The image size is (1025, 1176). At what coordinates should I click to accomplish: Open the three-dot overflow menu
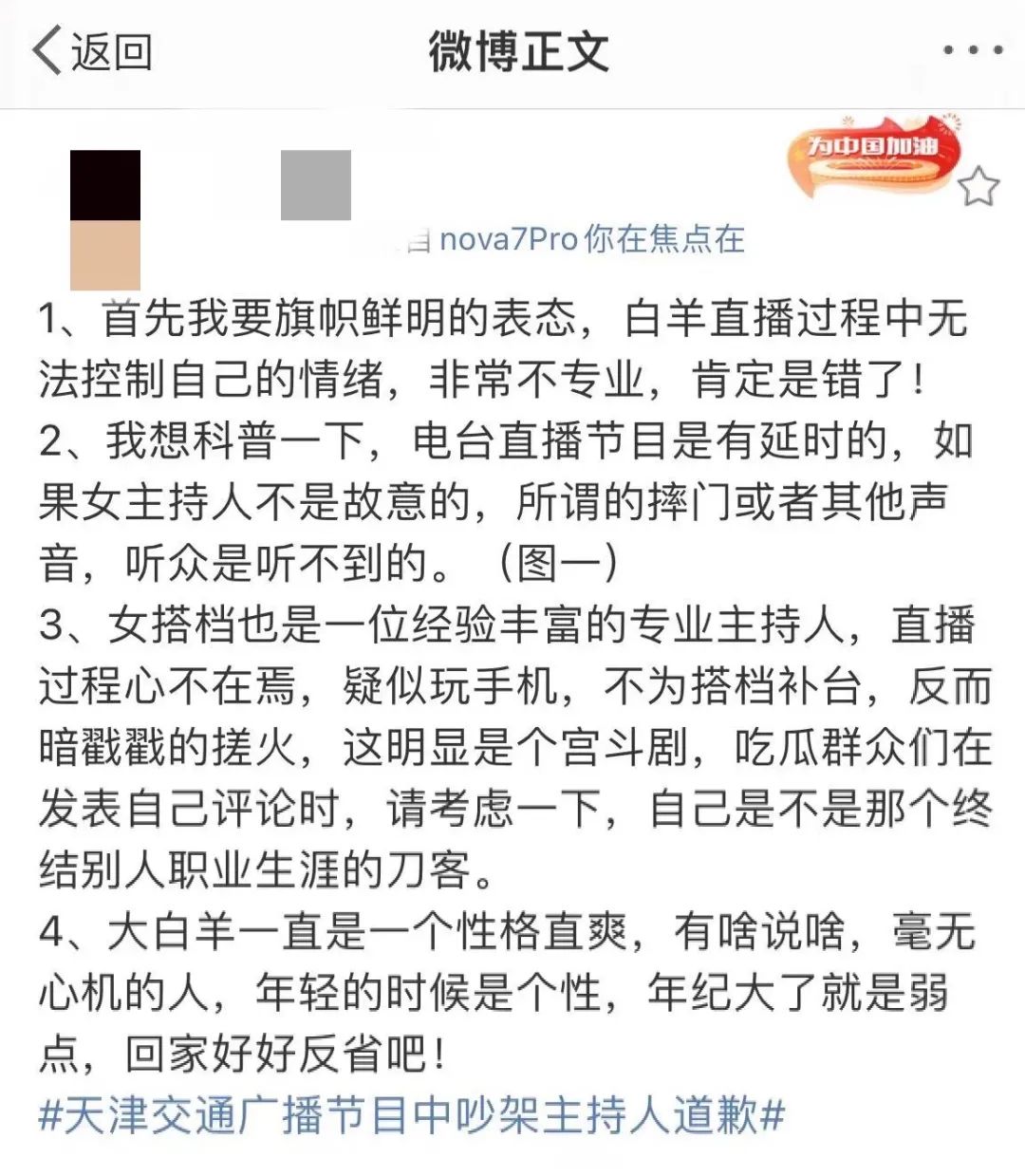[x=972, y=50]
